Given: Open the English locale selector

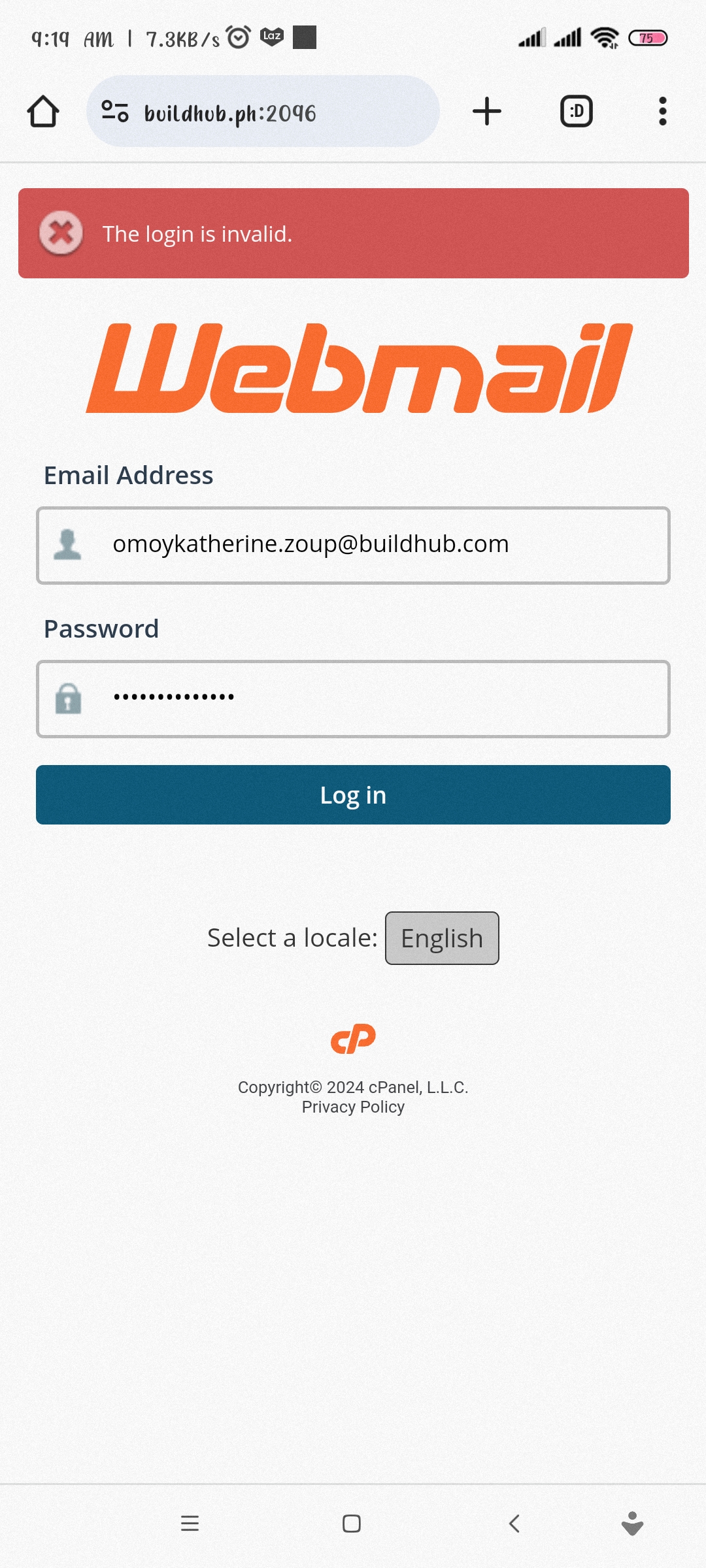Looking at the screenshot, I should tap(442, 938).
